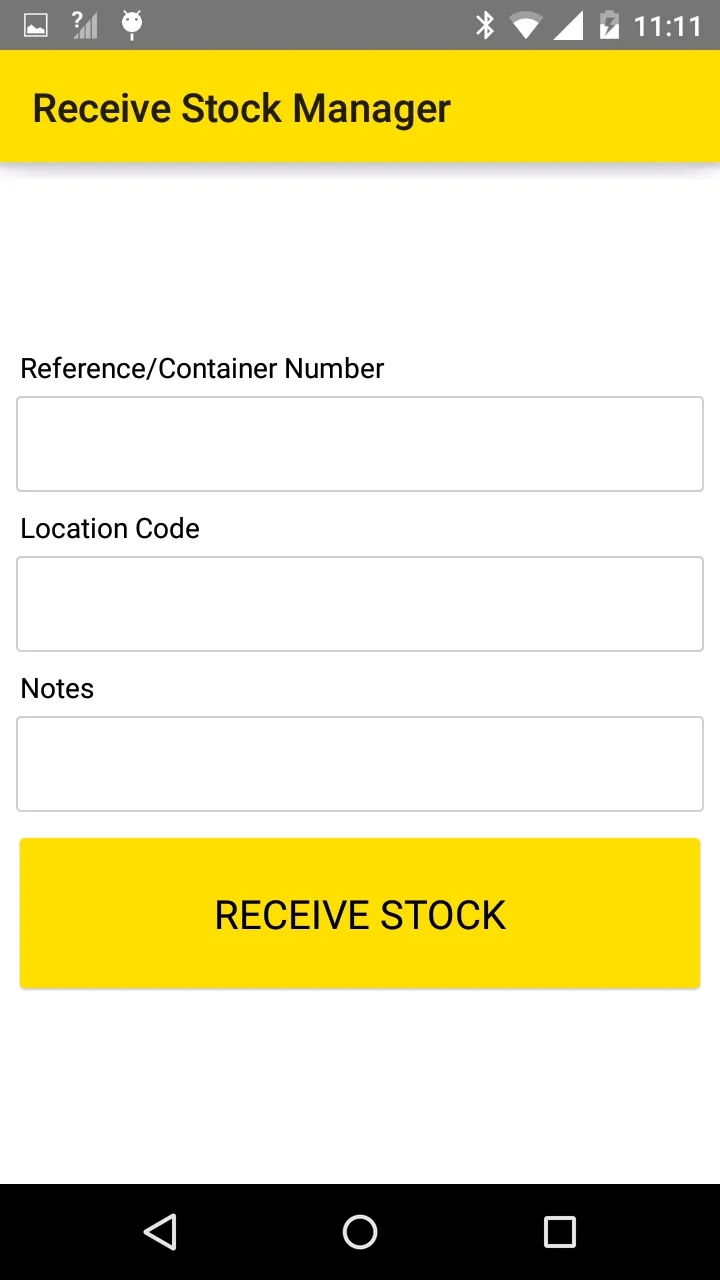Submit with the RECEIVE STOCK button
The image size is (720, 1280).
pyautogui.click(x=360, y=914)
